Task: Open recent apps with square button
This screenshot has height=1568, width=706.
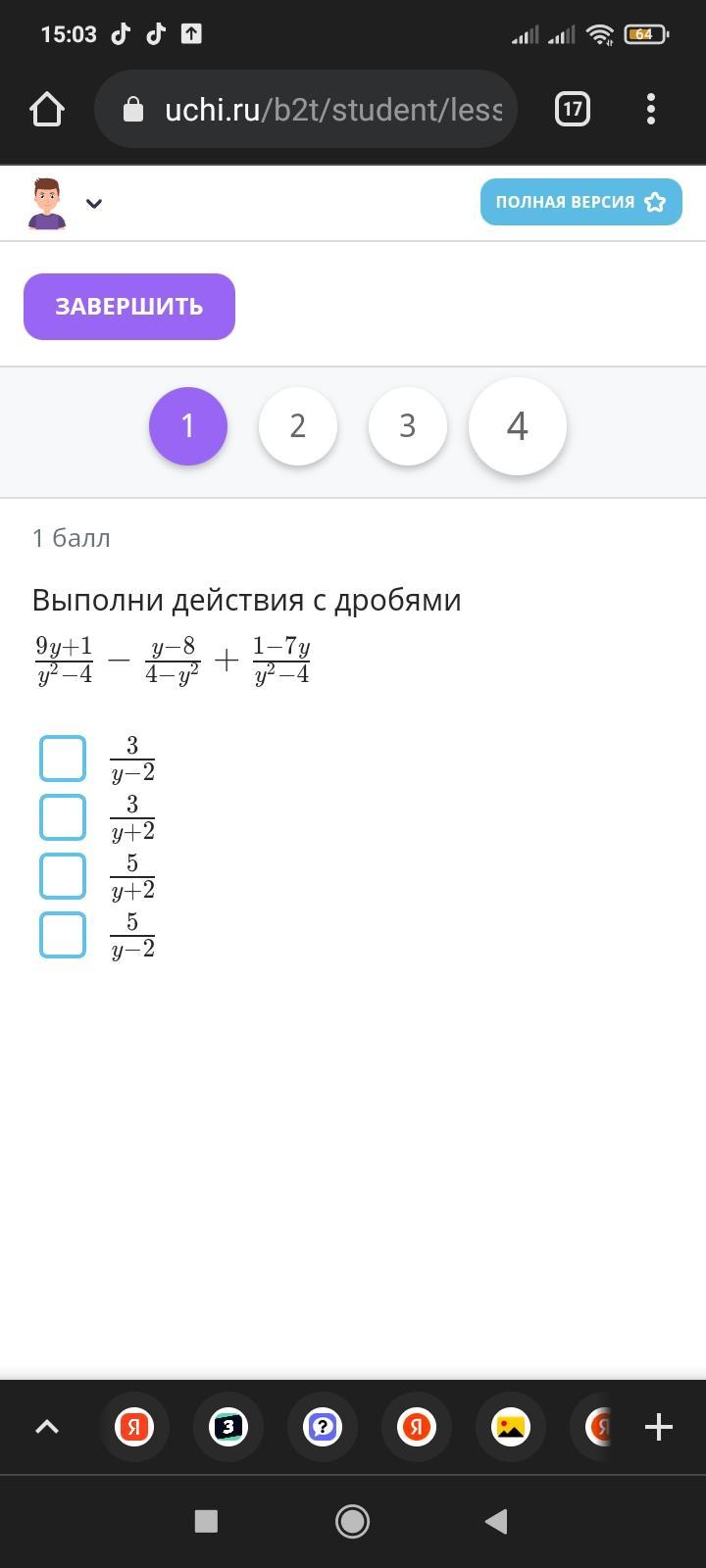Action: pos(206,1521)
